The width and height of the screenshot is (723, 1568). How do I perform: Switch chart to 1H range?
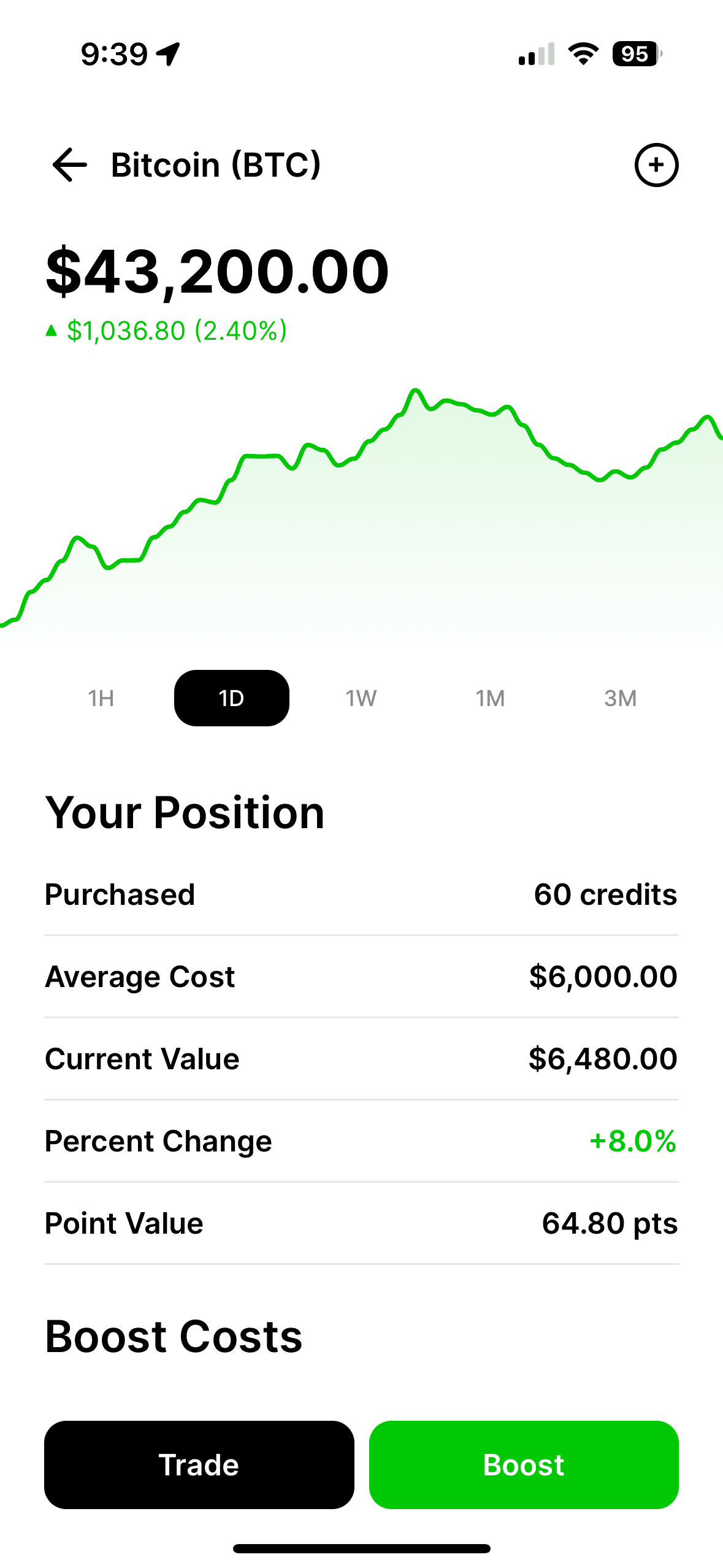[101, 698]
